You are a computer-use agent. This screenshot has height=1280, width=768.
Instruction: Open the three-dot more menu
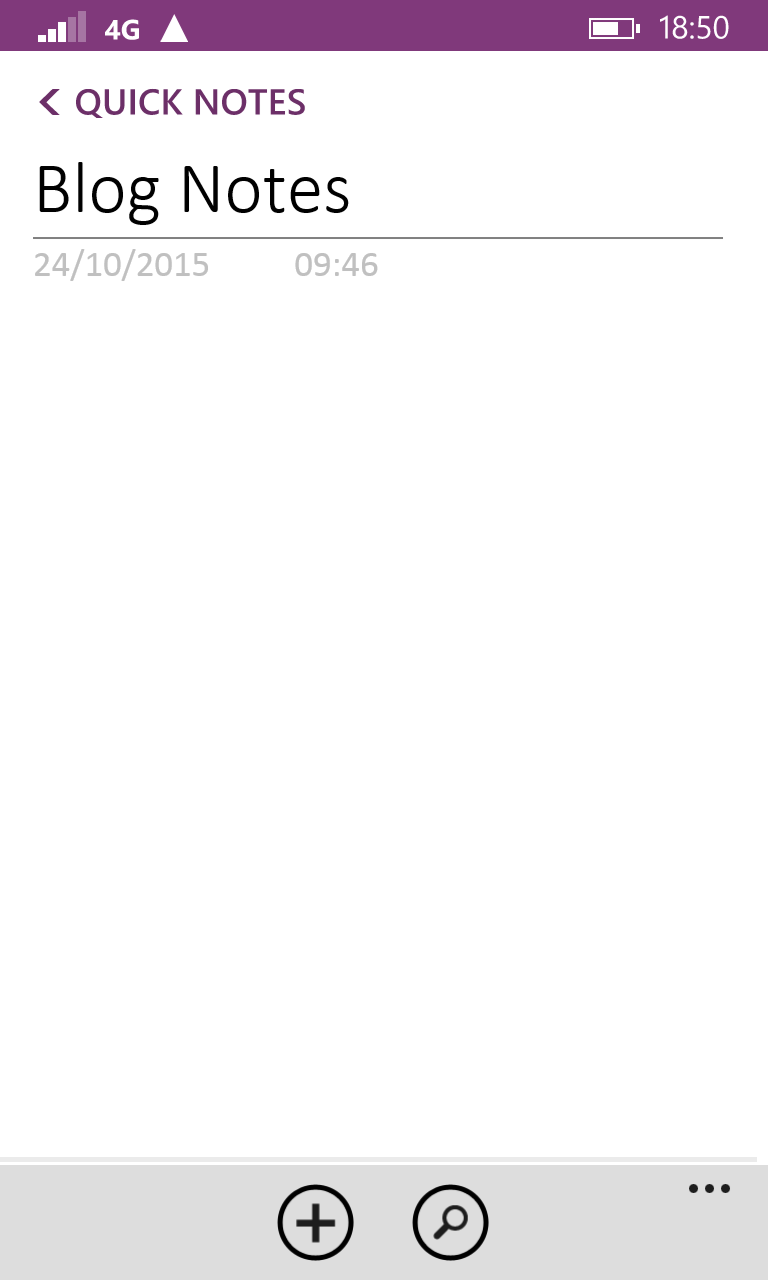(x=709, y=1189)
